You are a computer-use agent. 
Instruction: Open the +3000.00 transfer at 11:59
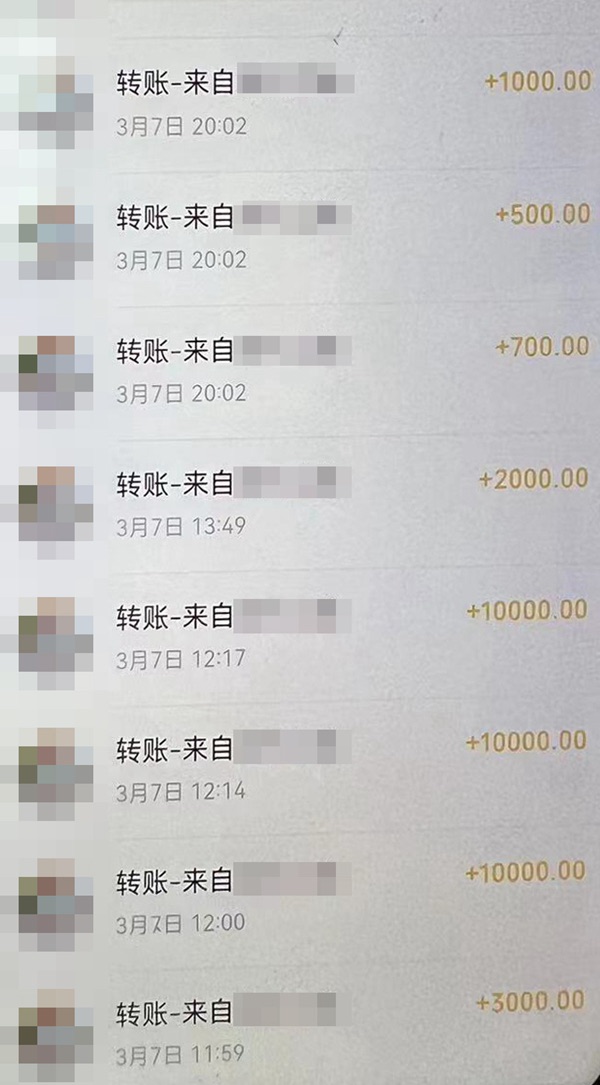tap(300, 1027)
